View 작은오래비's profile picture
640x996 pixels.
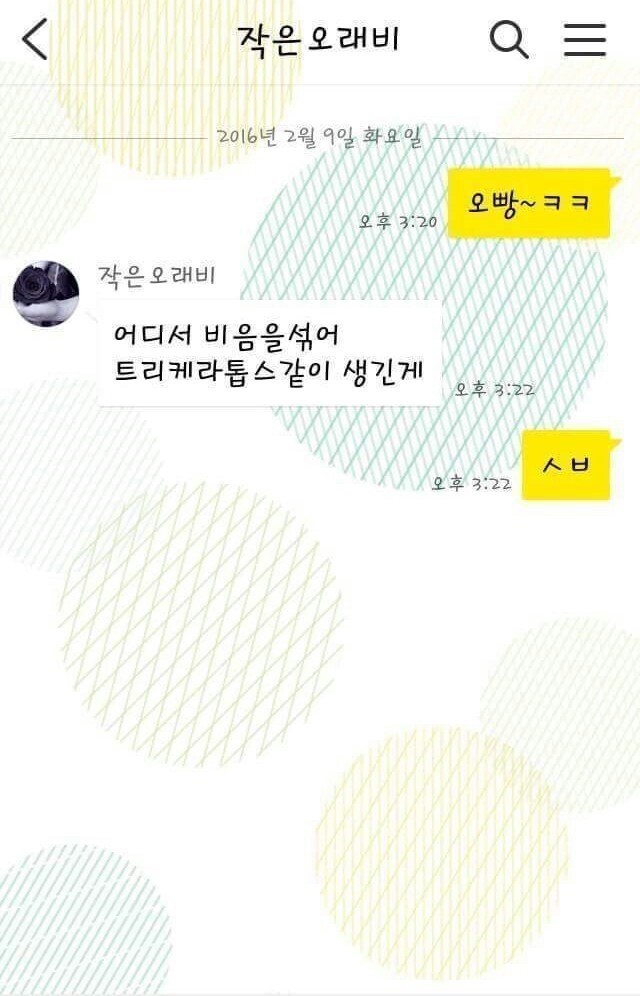(46, 293)
